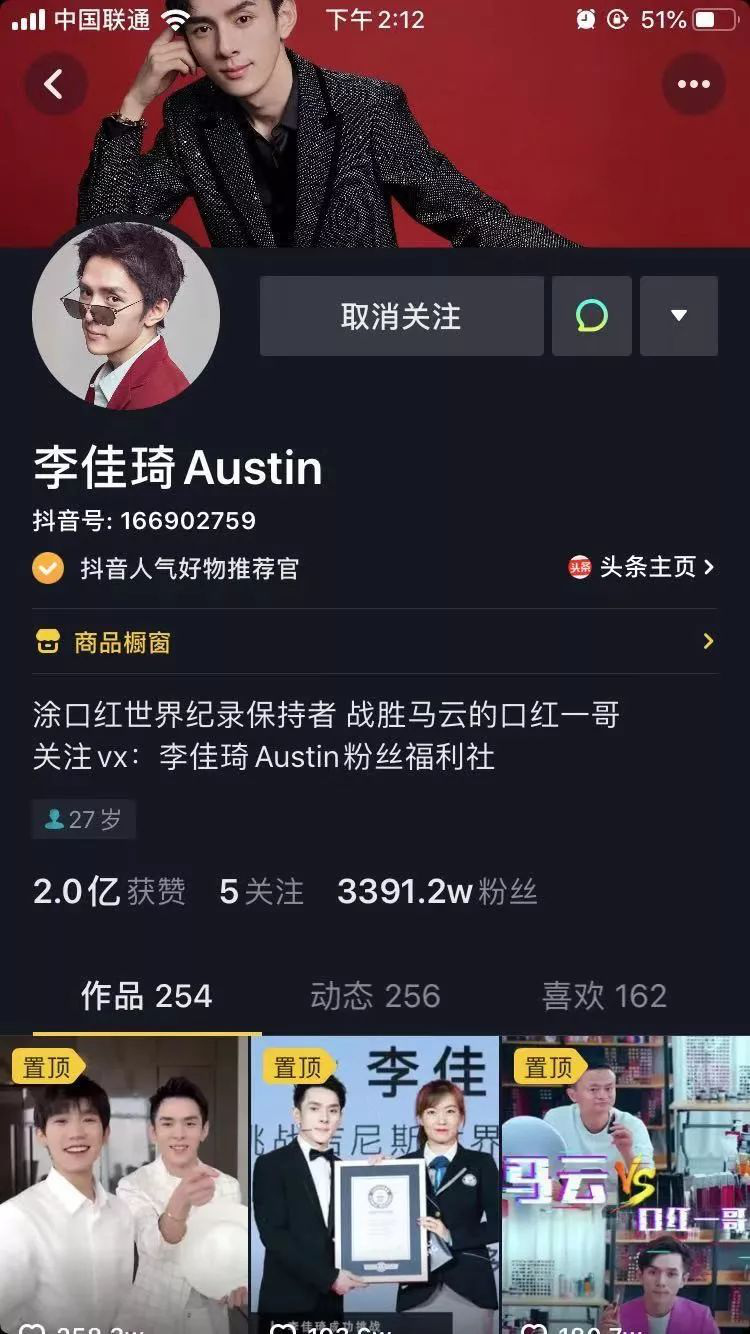The image size is (750, 1334).
Task: Switch to the 动态 256 tab
Action: 375,996
